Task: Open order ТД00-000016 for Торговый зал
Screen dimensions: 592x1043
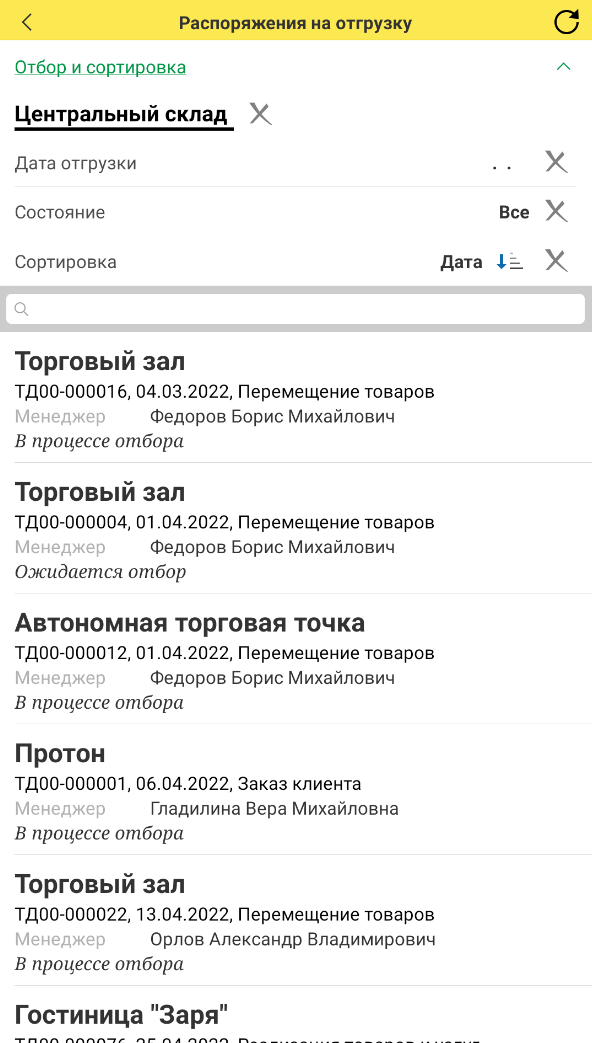Action: tap(296, 398)
